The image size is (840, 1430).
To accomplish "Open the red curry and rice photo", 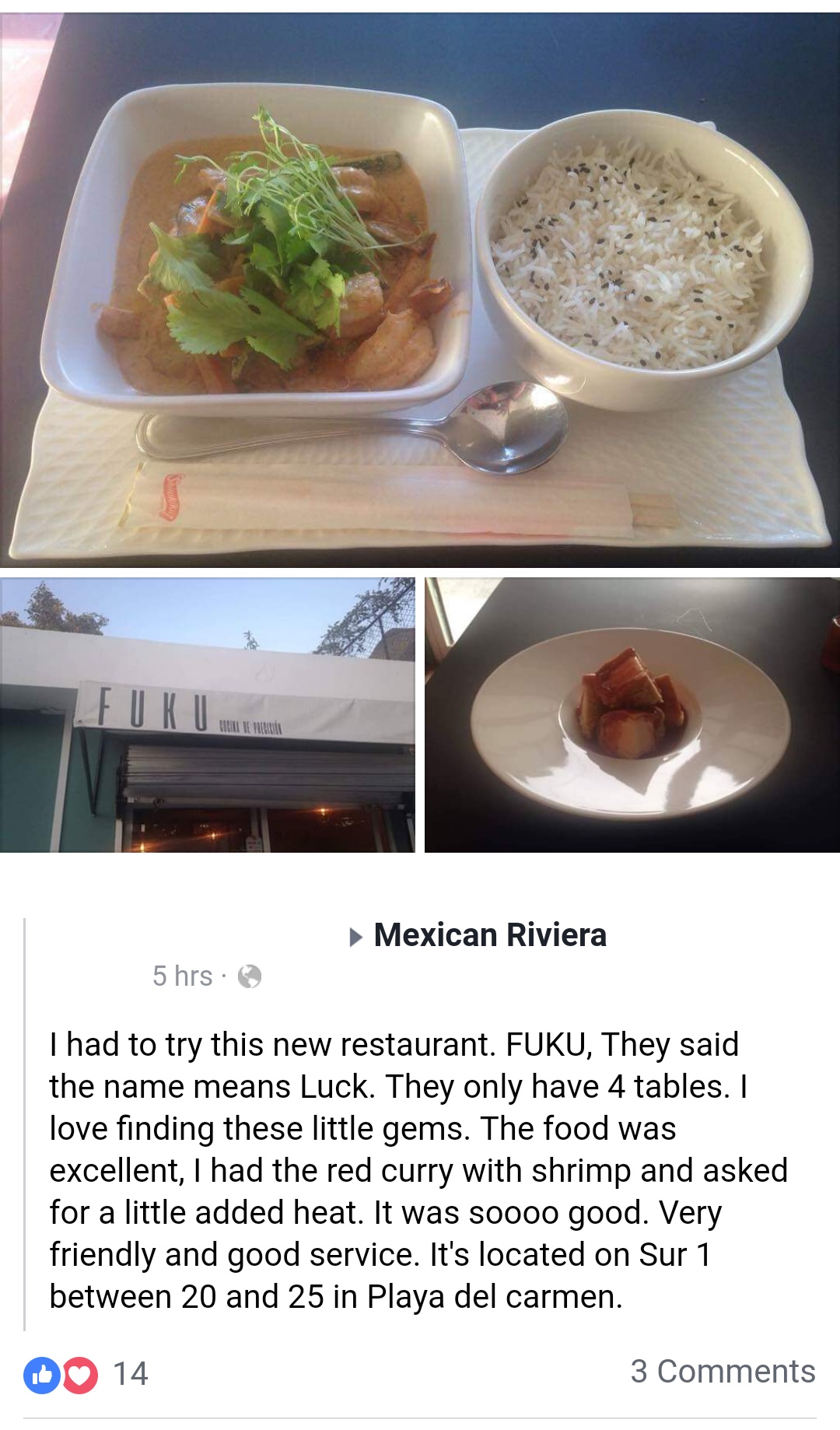I will [x=420, y=289].
